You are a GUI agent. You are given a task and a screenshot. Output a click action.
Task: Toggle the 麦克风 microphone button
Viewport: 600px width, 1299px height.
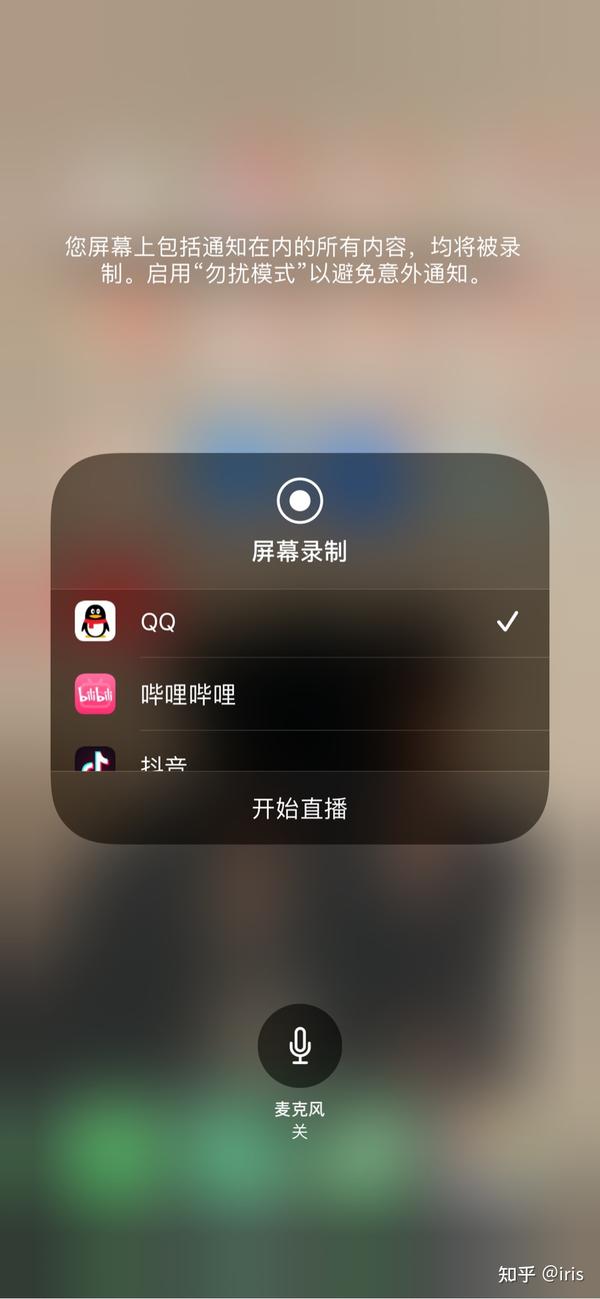pos(300,1046)
